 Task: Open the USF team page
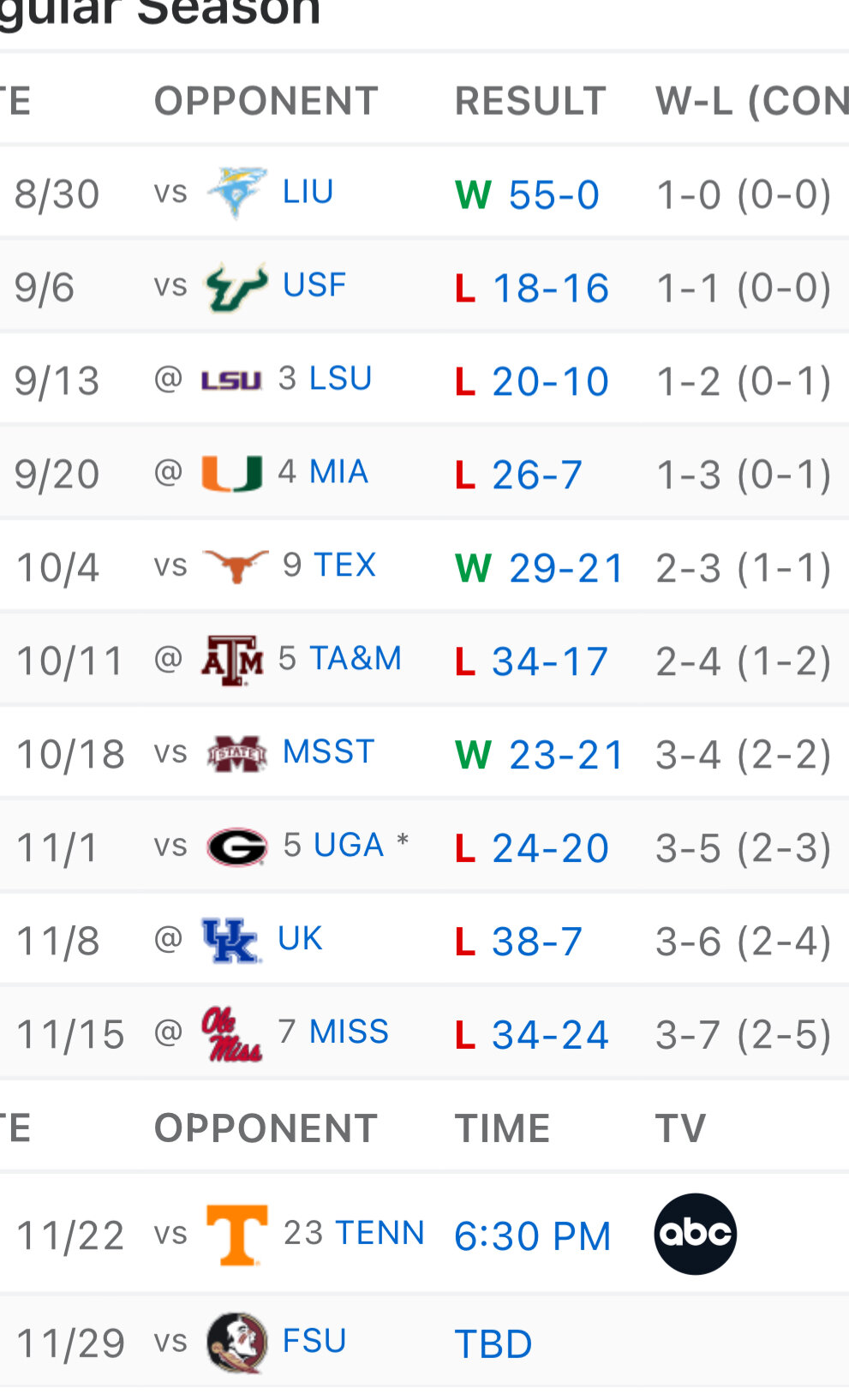click(314, 285)
